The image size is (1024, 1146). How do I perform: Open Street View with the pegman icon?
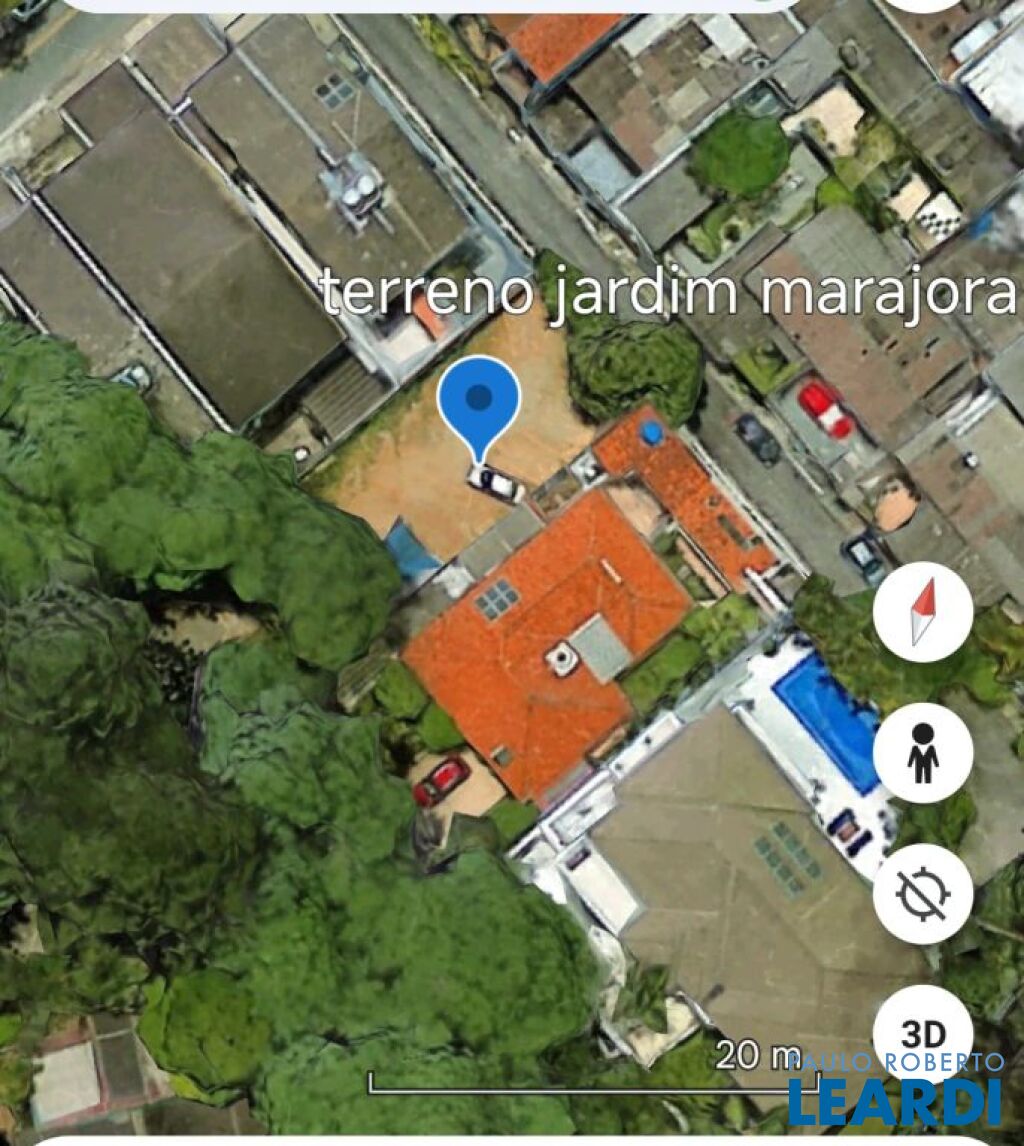pos(923,752)
